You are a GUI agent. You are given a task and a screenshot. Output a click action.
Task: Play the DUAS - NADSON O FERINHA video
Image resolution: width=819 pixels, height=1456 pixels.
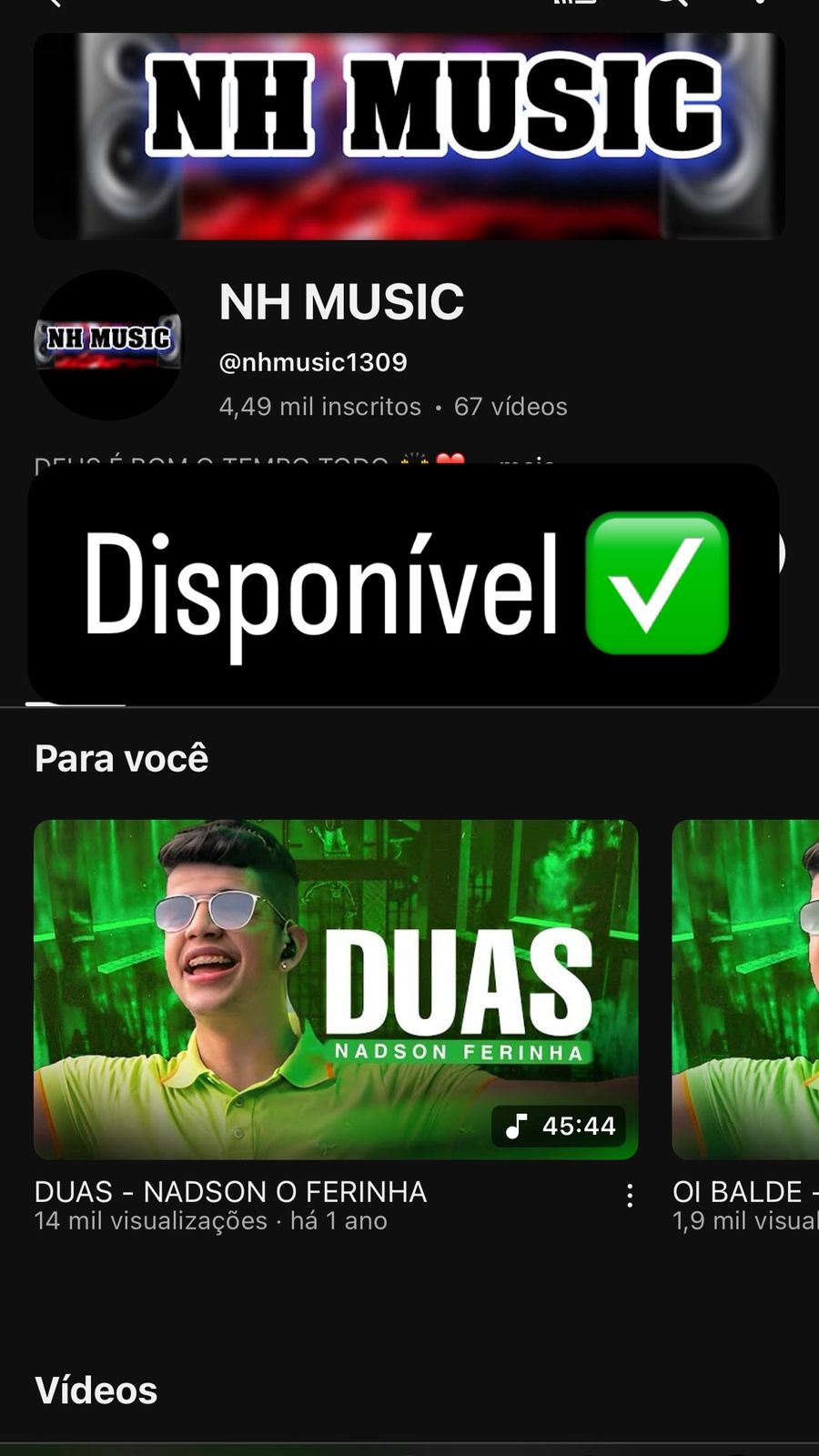tap(336, 989)
